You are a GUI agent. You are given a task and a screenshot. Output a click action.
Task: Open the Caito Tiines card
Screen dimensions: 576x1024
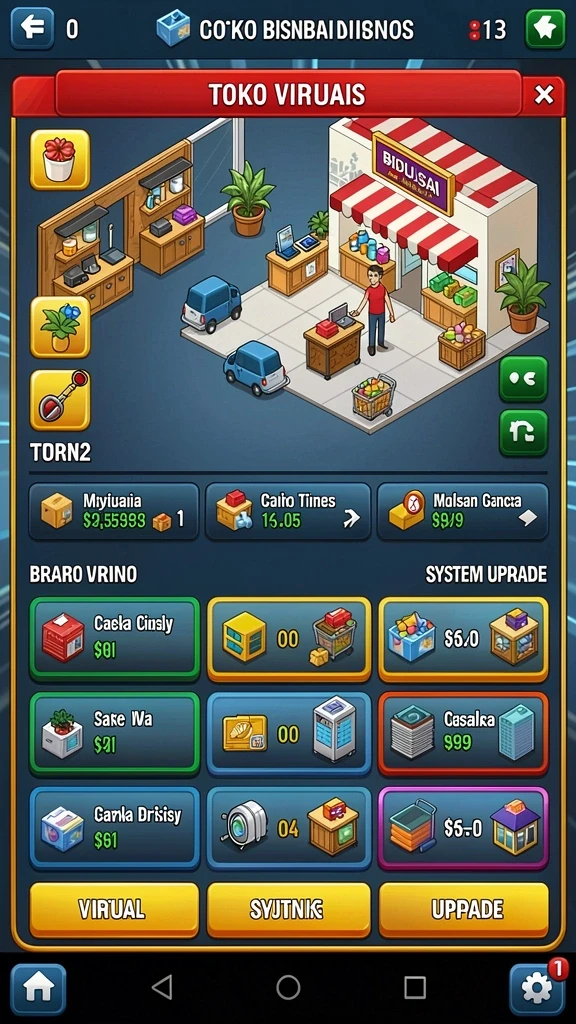coord(288,511)
